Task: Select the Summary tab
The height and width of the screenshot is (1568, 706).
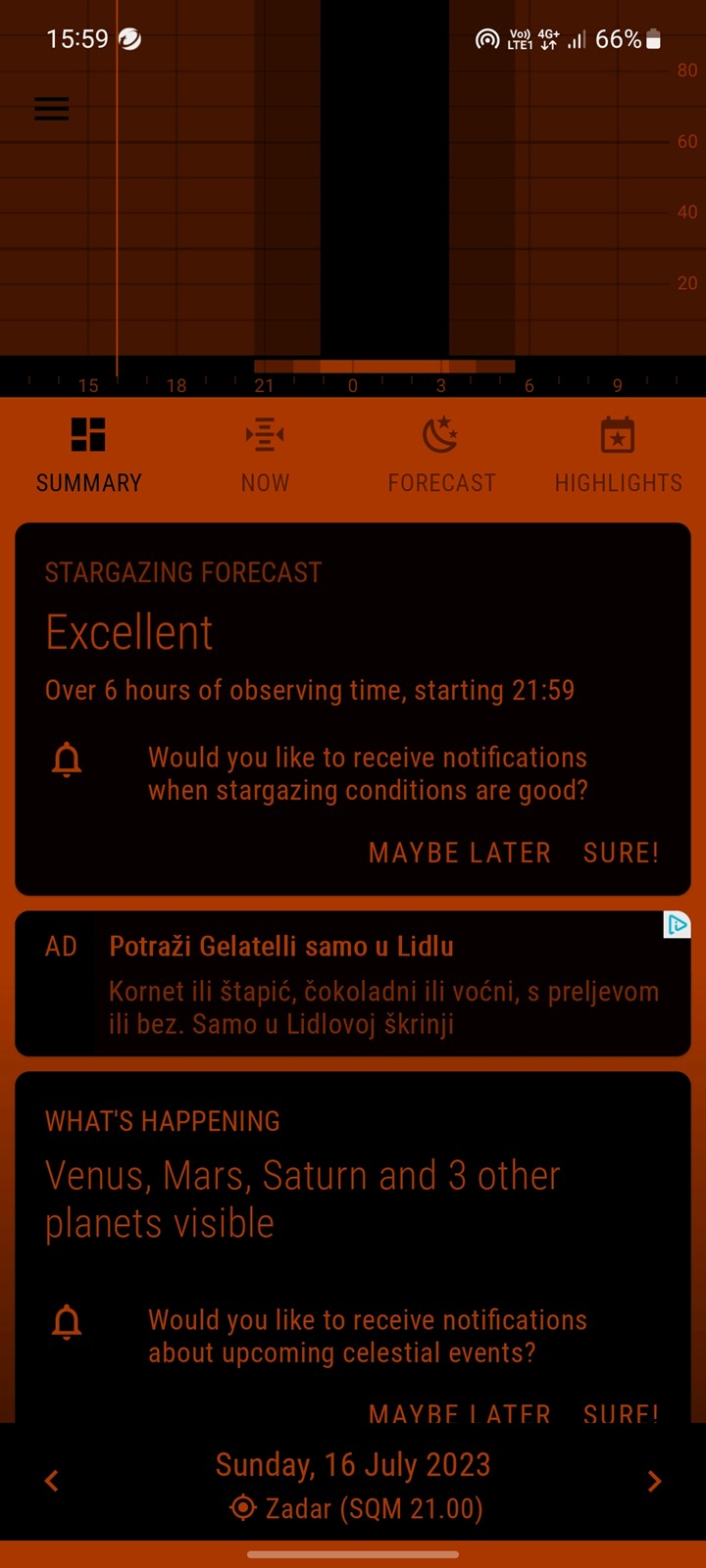Action: coord(88,457)
